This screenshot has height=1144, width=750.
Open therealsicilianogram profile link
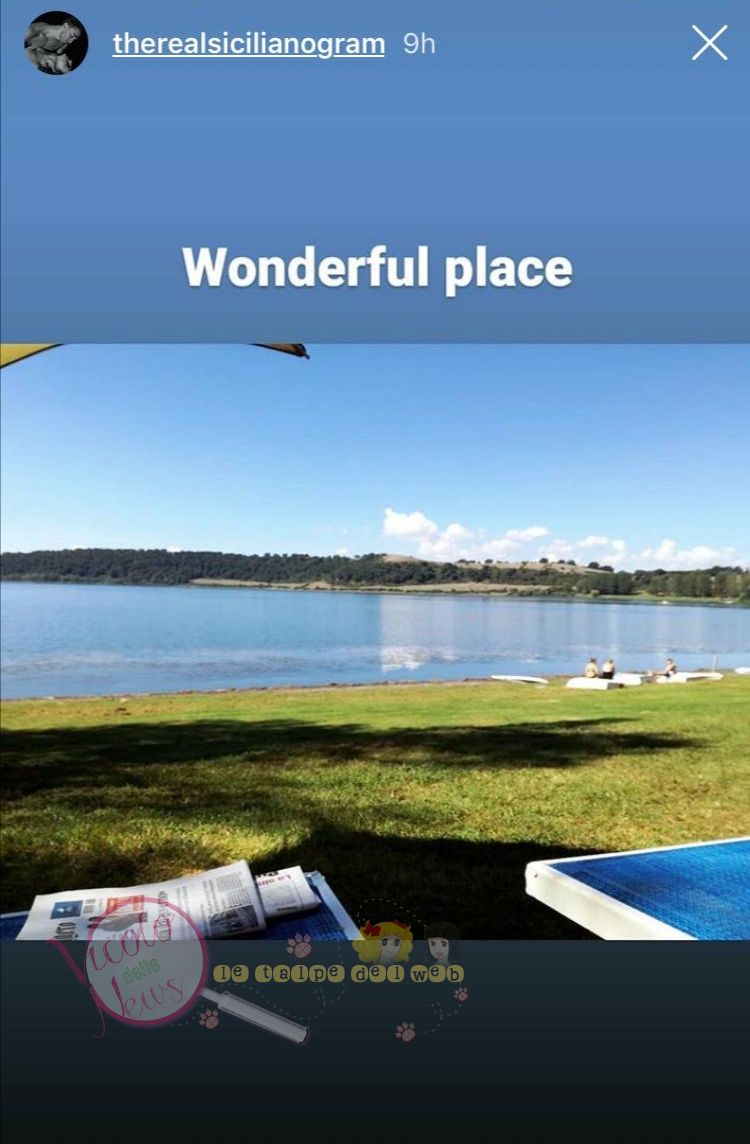point(248,44)
